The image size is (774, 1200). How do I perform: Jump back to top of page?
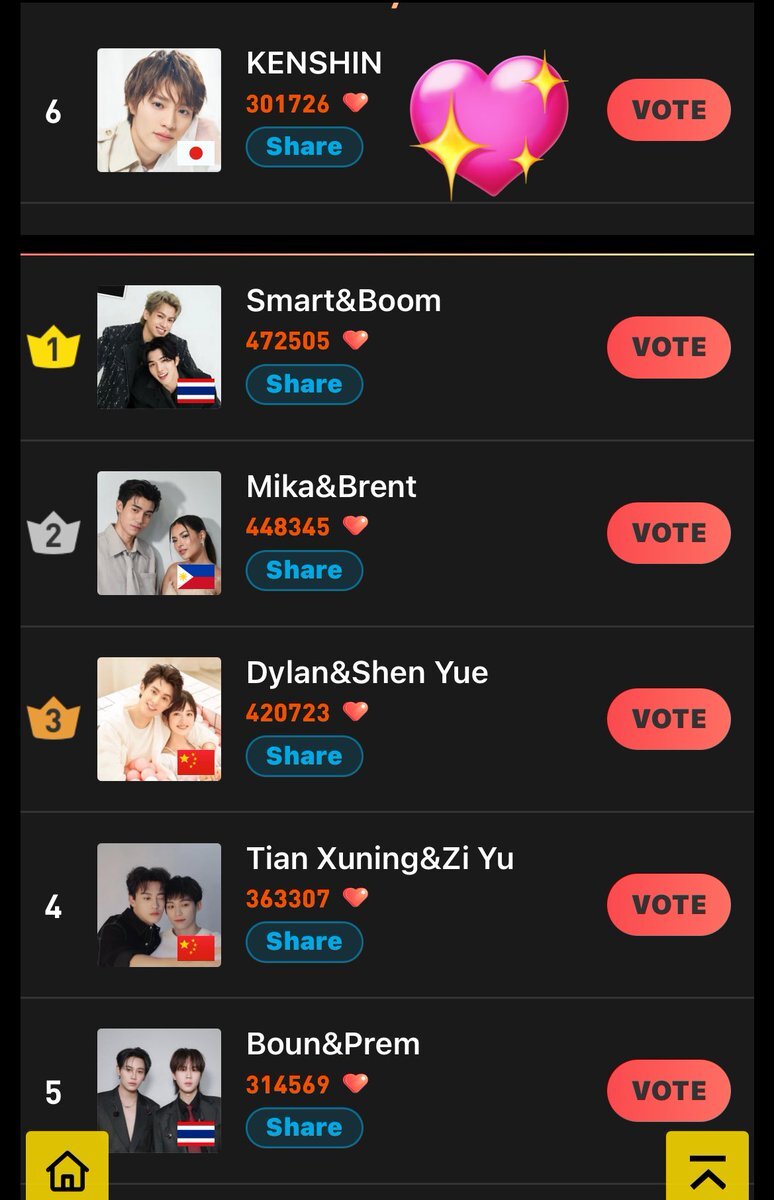pos(707,1168)
